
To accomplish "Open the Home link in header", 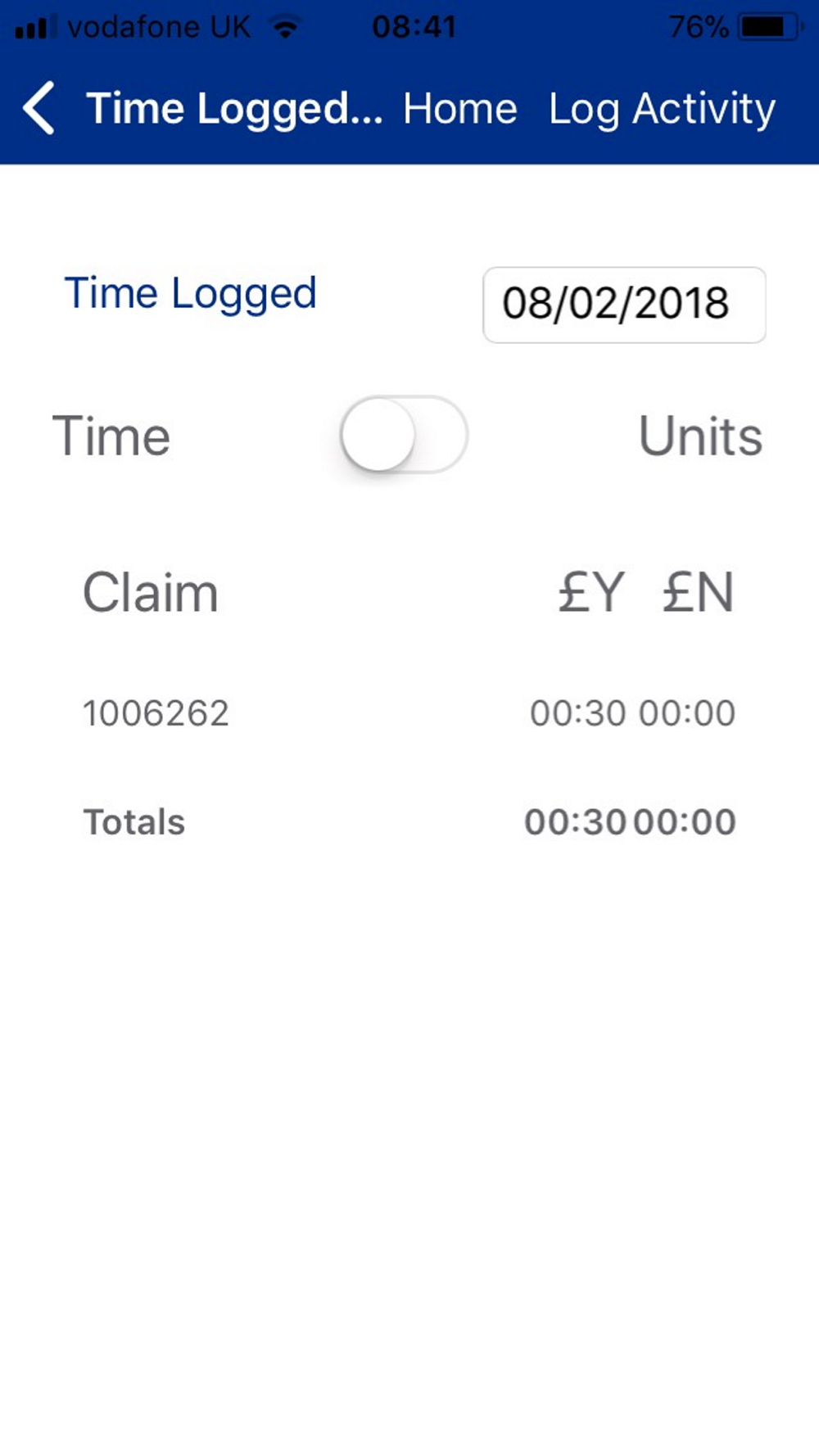I will (460, 109).
